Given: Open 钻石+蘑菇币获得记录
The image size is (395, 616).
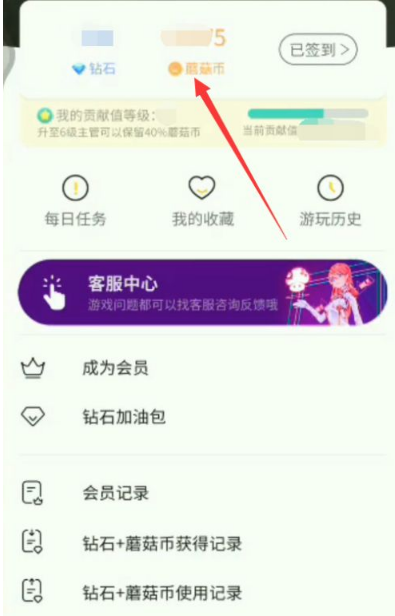Looking at the screenshot, I should pyautogui.click(x=202, y=544).
